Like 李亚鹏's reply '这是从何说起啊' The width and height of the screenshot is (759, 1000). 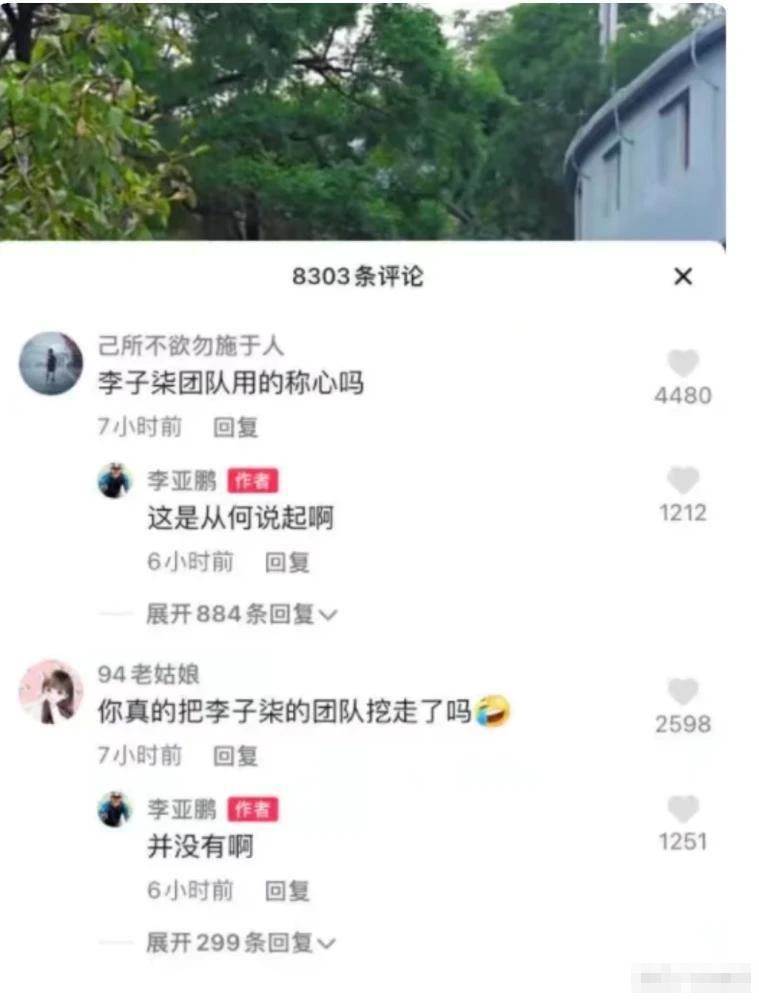click(x=683, y=481)
